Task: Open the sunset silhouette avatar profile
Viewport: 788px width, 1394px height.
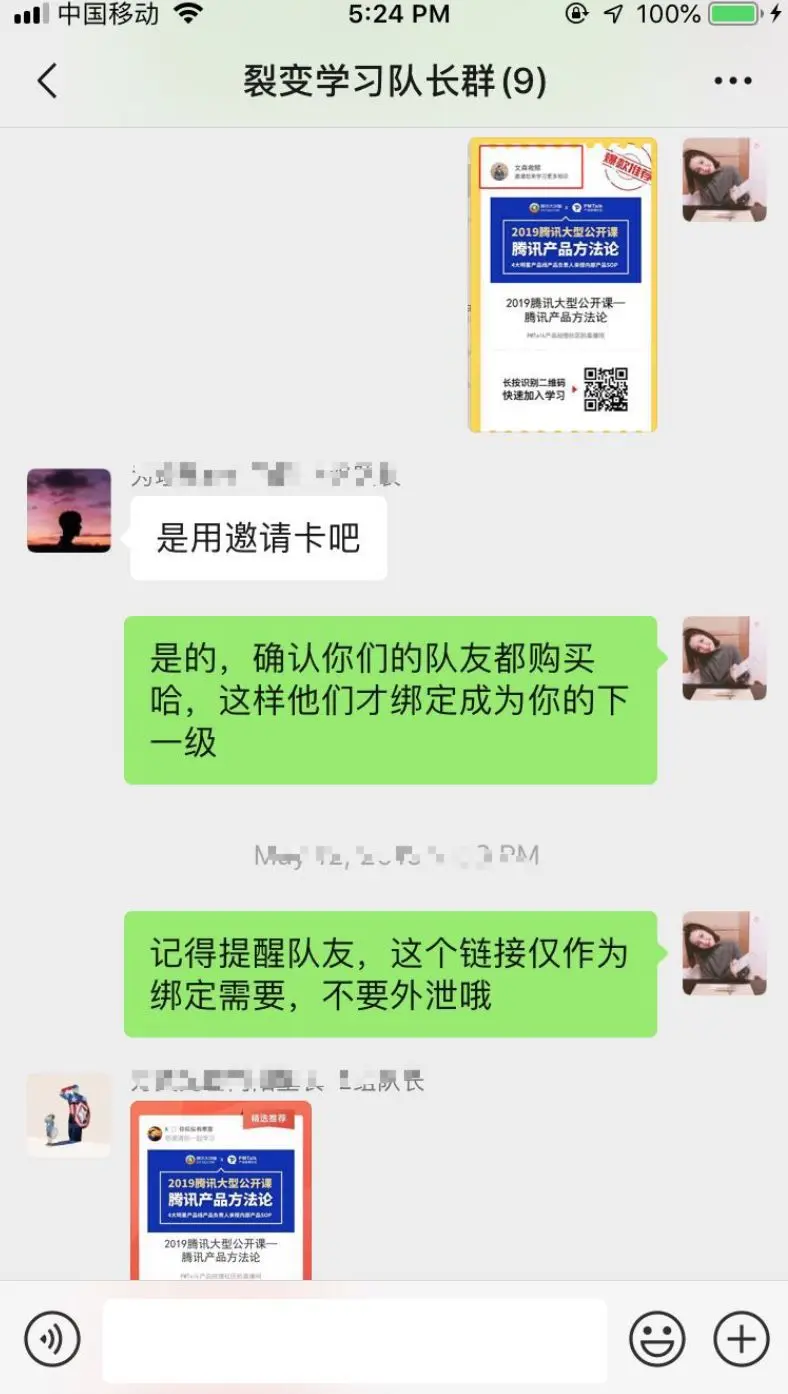Action: pyautogui.click(x=69, y=510)
